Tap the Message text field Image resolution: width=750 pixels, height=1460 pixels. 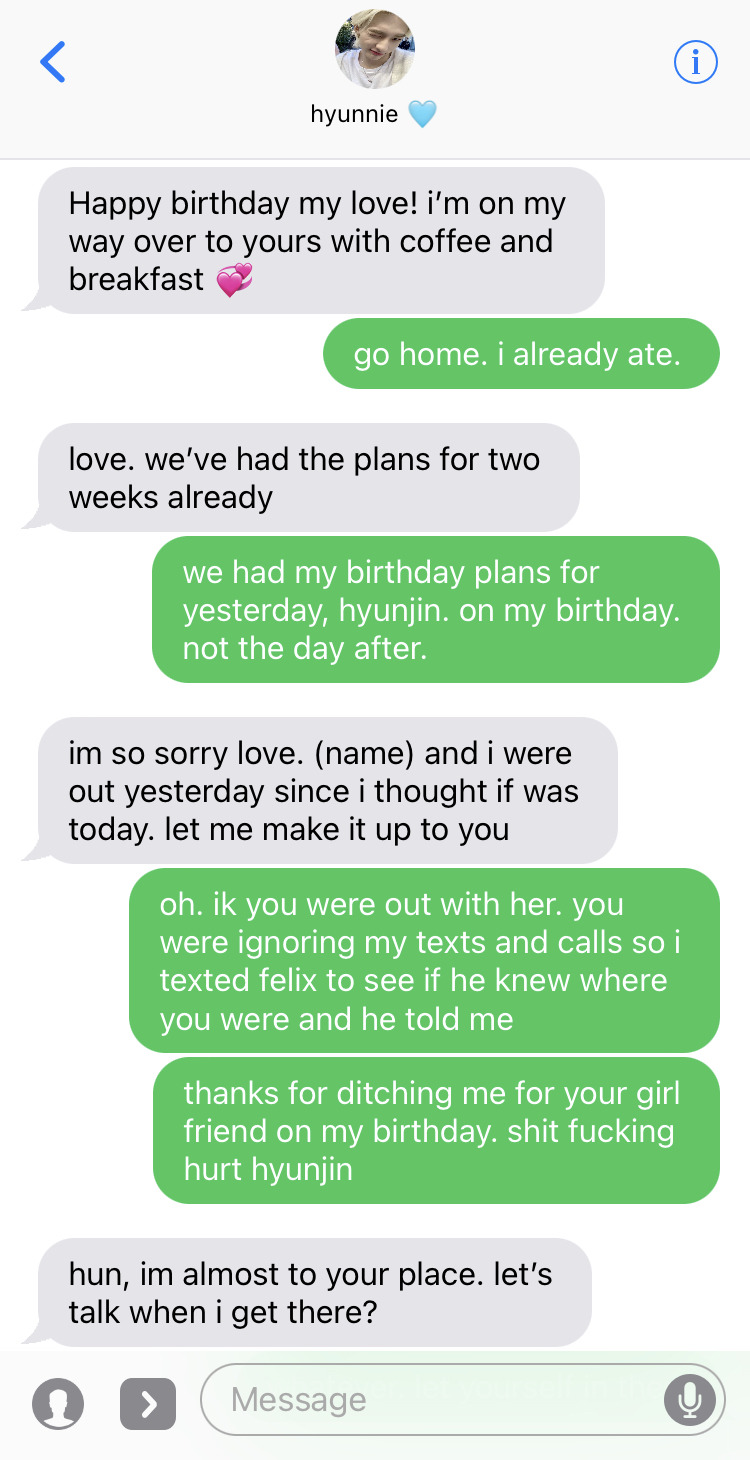tap(430, 1400)
